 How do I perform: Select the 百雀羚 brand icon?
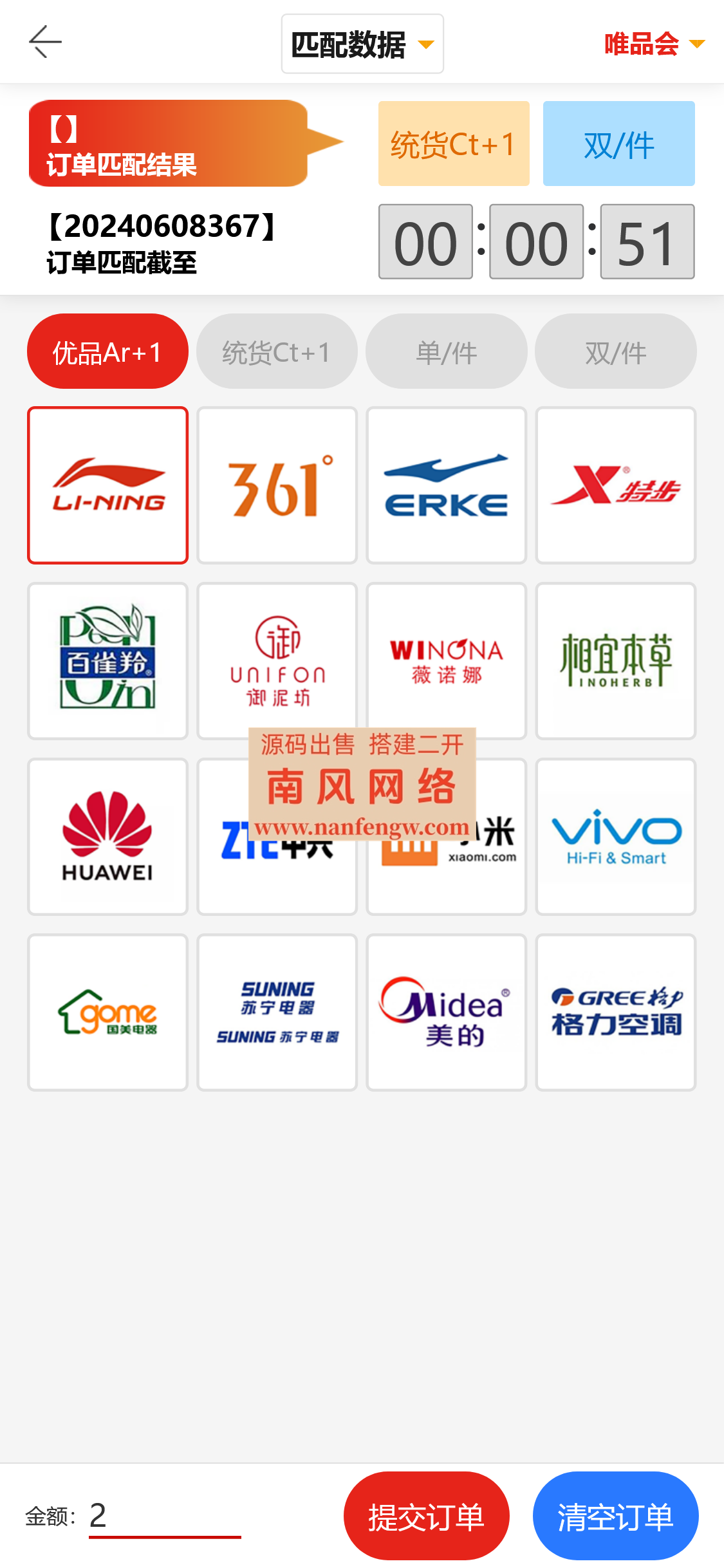click(x=107, y=661)
